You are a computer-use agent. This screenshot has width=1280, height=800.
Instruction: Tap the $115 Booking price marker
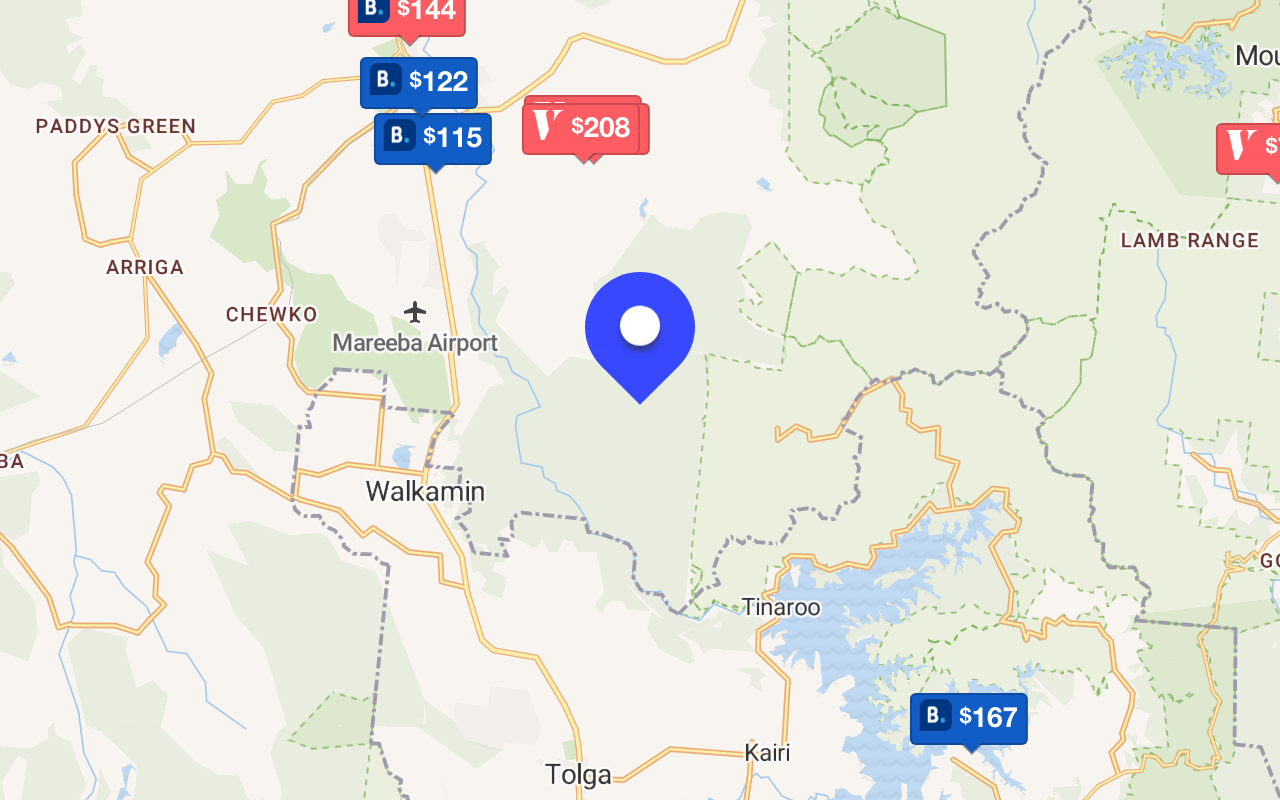[x=433, y=138]
